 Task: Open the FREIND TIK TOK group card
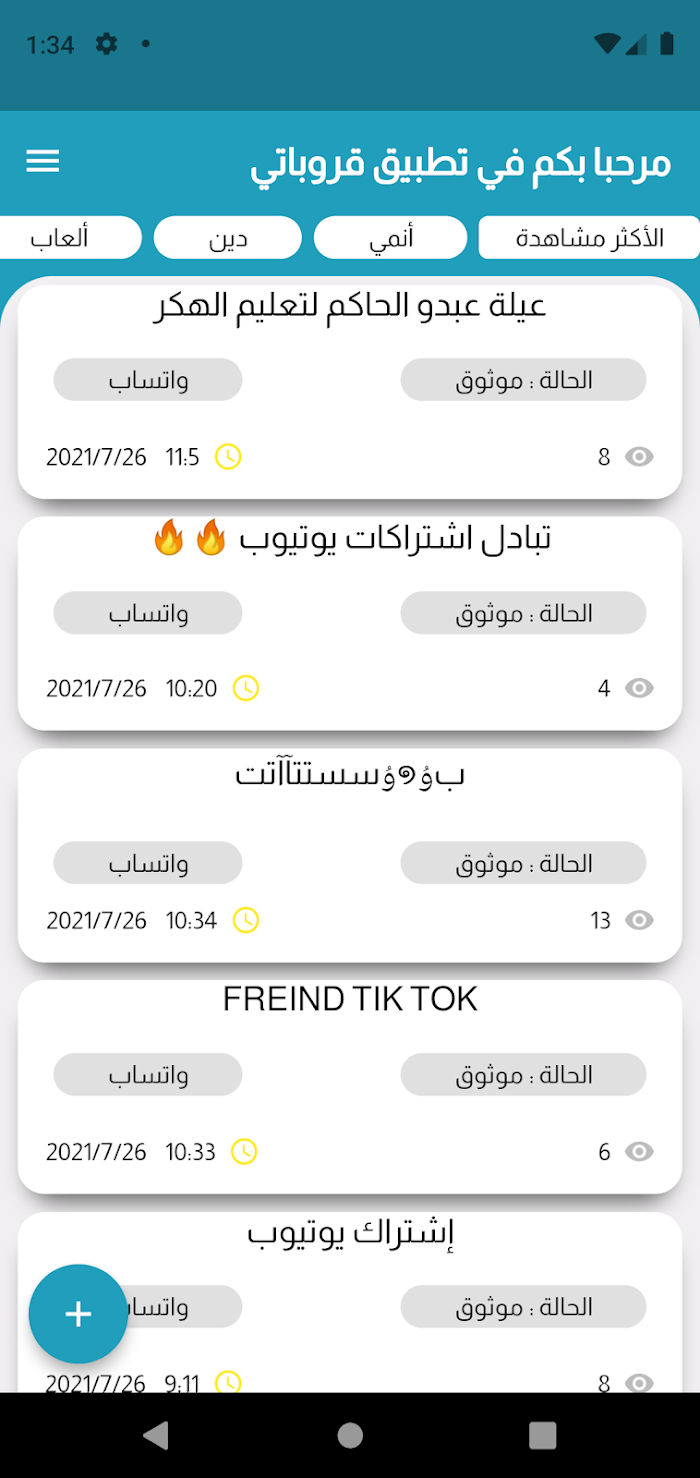coord(350,1087)
